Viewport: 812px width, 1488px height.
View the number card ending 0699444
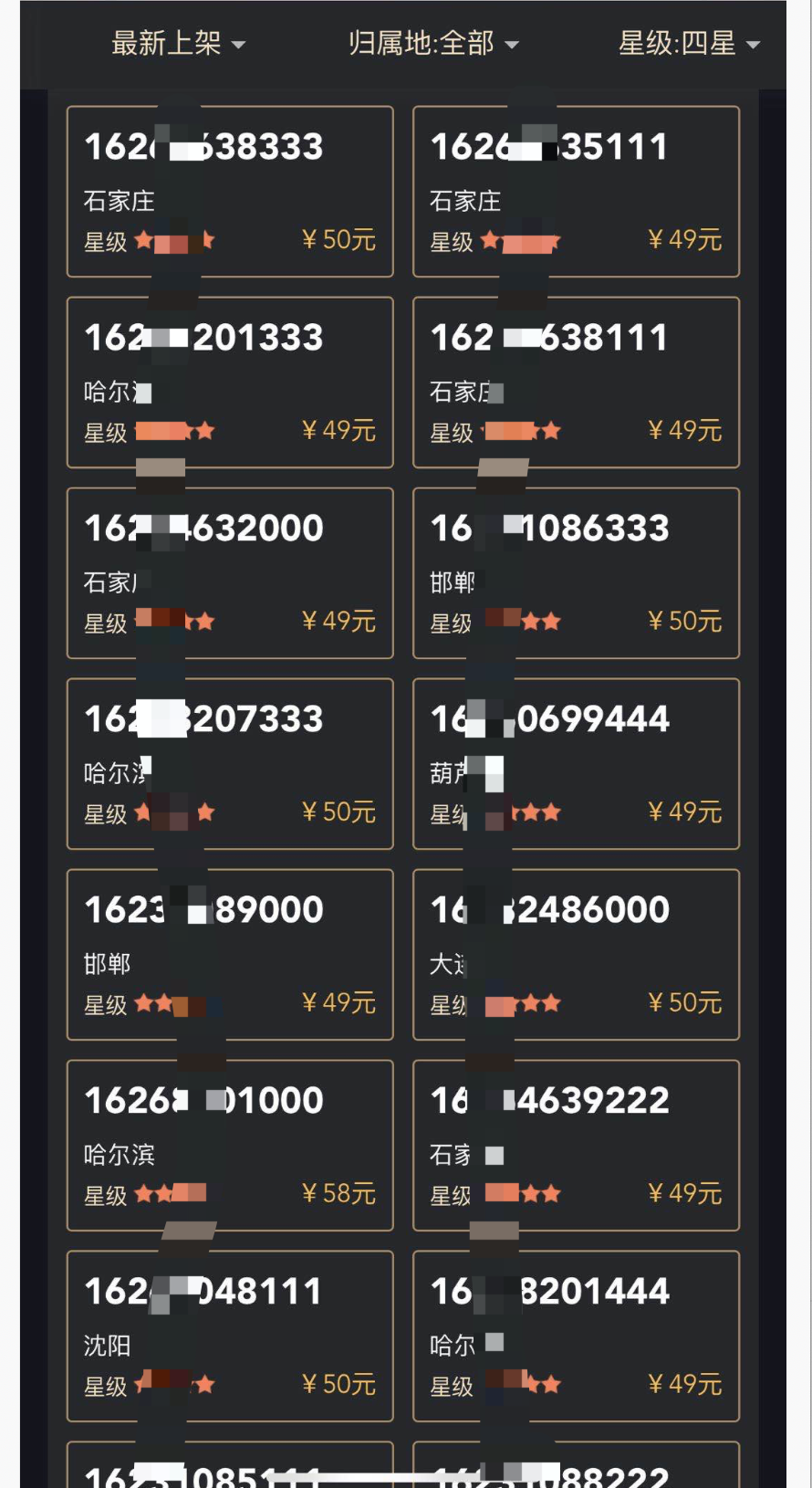tap(576, 764)
